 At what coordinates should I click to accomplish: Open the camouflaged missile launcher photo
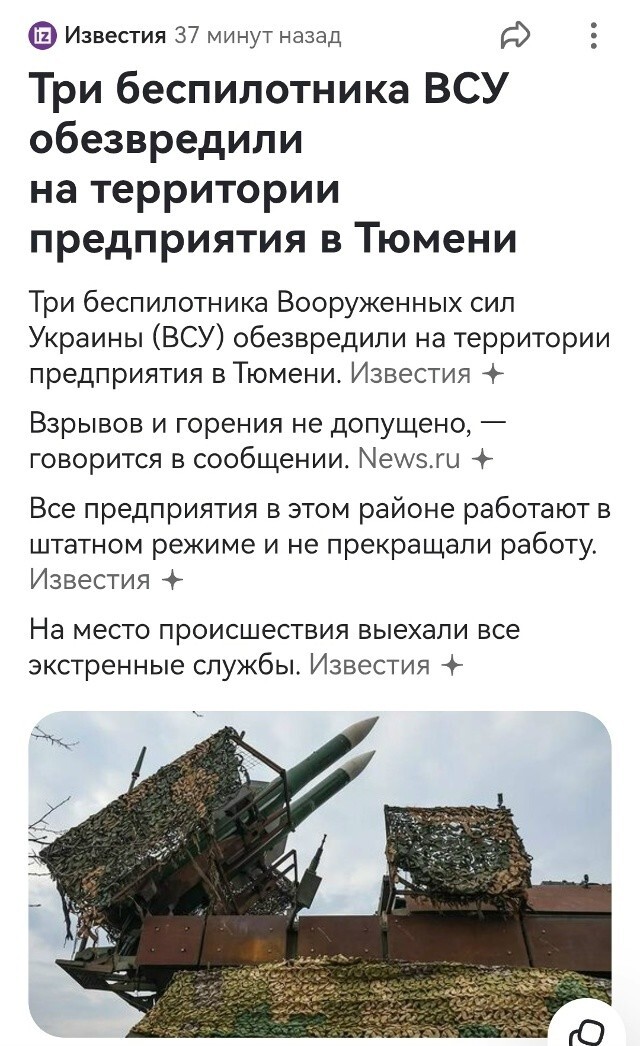(x=318, y=872)
